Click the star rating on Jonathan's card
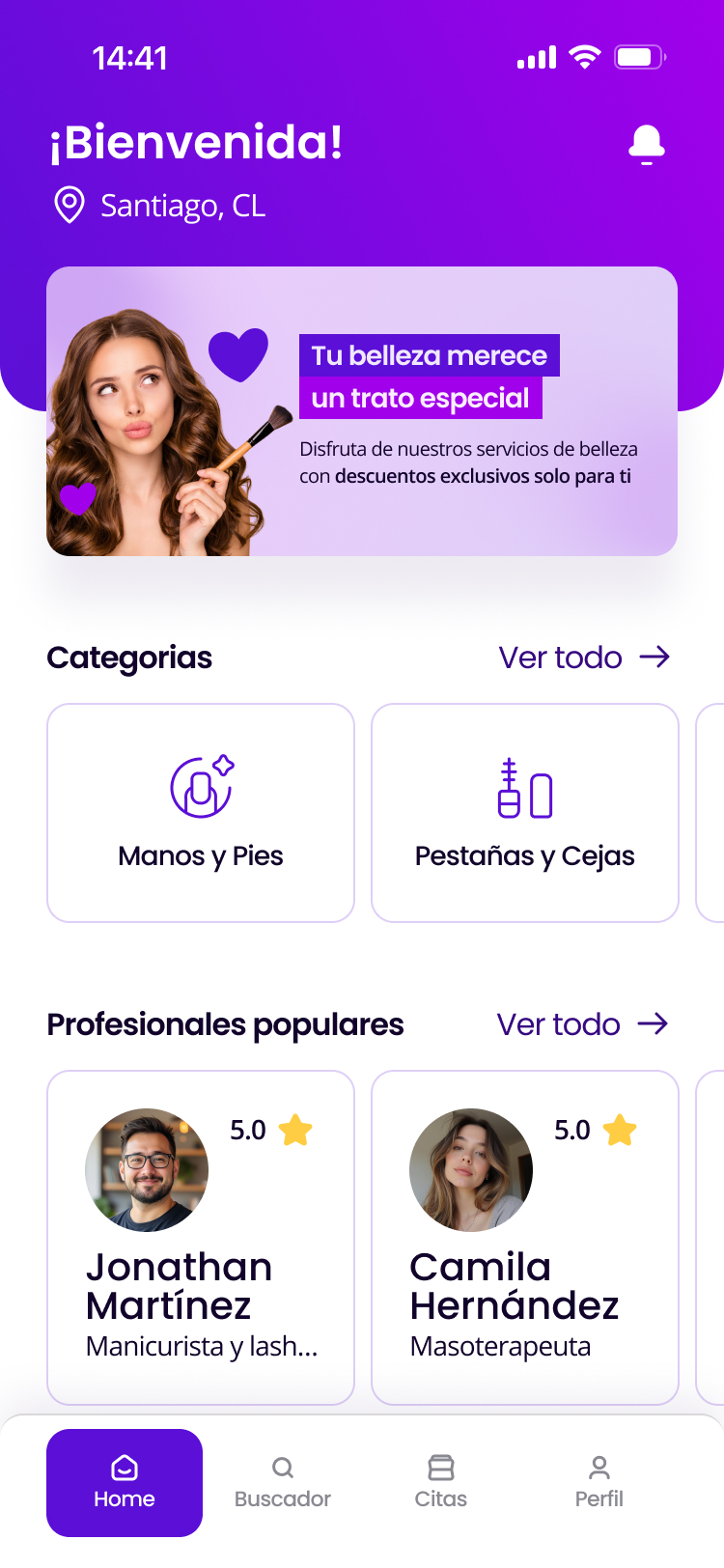724x1568 pixels. click(x=294, y=1131)
